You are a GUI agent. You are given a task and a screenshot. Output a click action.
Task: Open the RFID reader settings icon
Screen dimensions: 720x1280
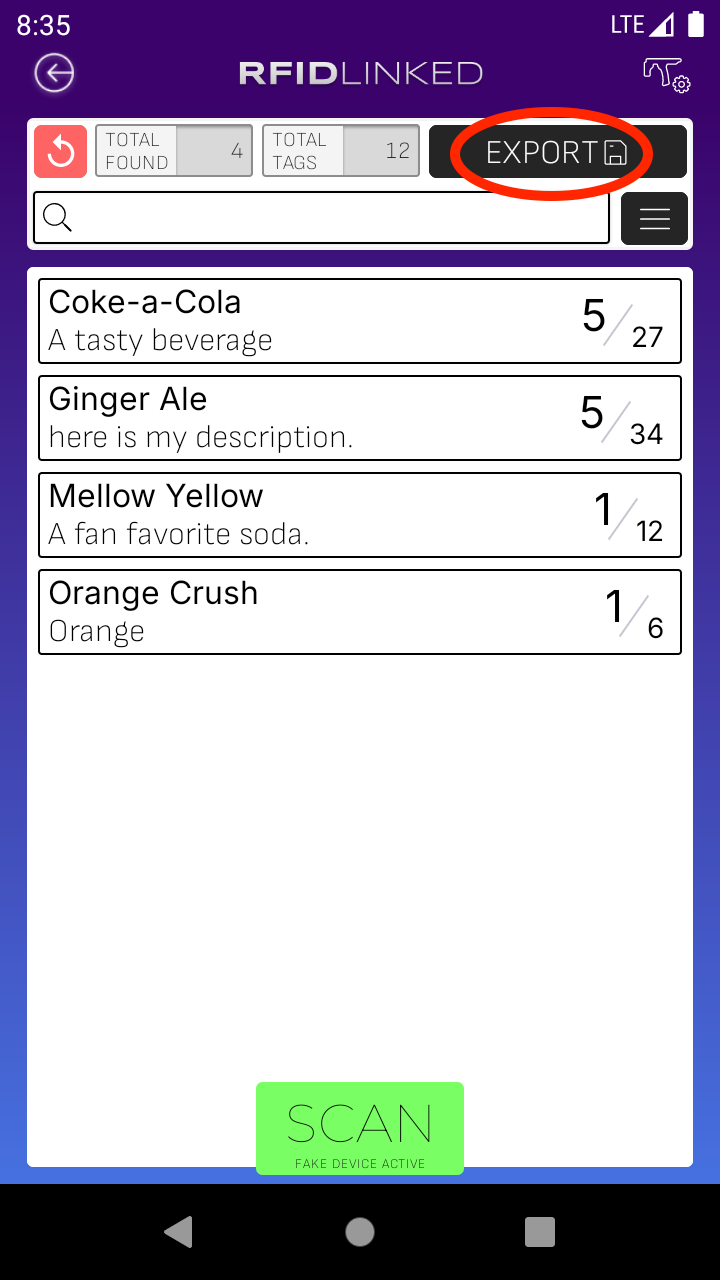666,74
